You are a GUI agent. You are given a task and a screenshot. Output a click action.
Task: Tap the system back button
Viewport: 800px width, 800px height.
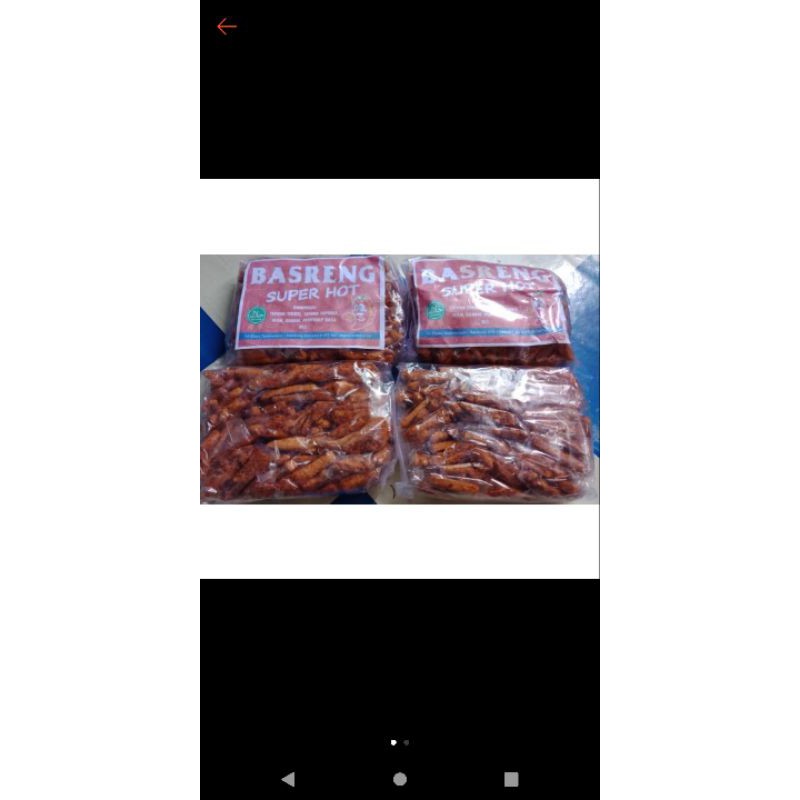coord(288,779)
